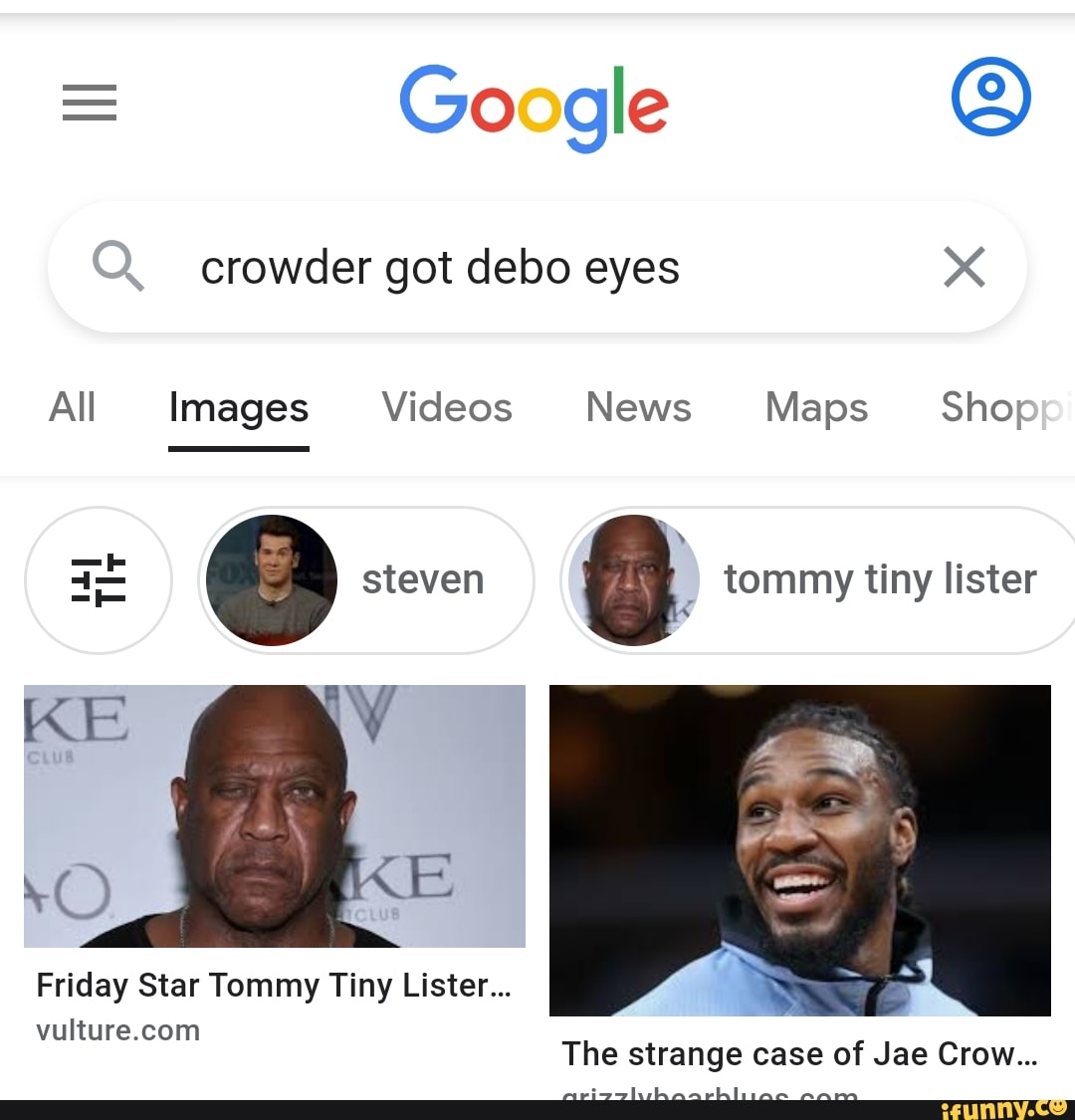
Task: Open the News results tab
Action: click(x=638, y=407)
